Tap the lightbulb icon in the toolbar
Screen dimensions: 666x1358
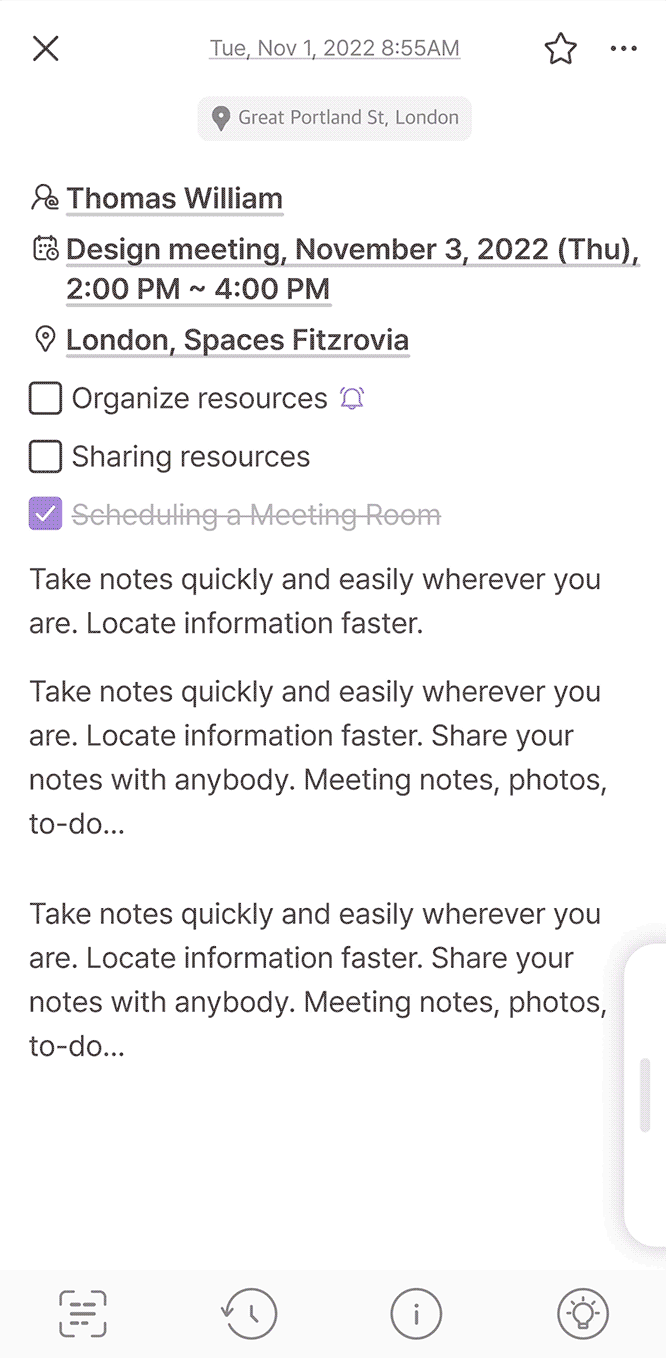582,1313
